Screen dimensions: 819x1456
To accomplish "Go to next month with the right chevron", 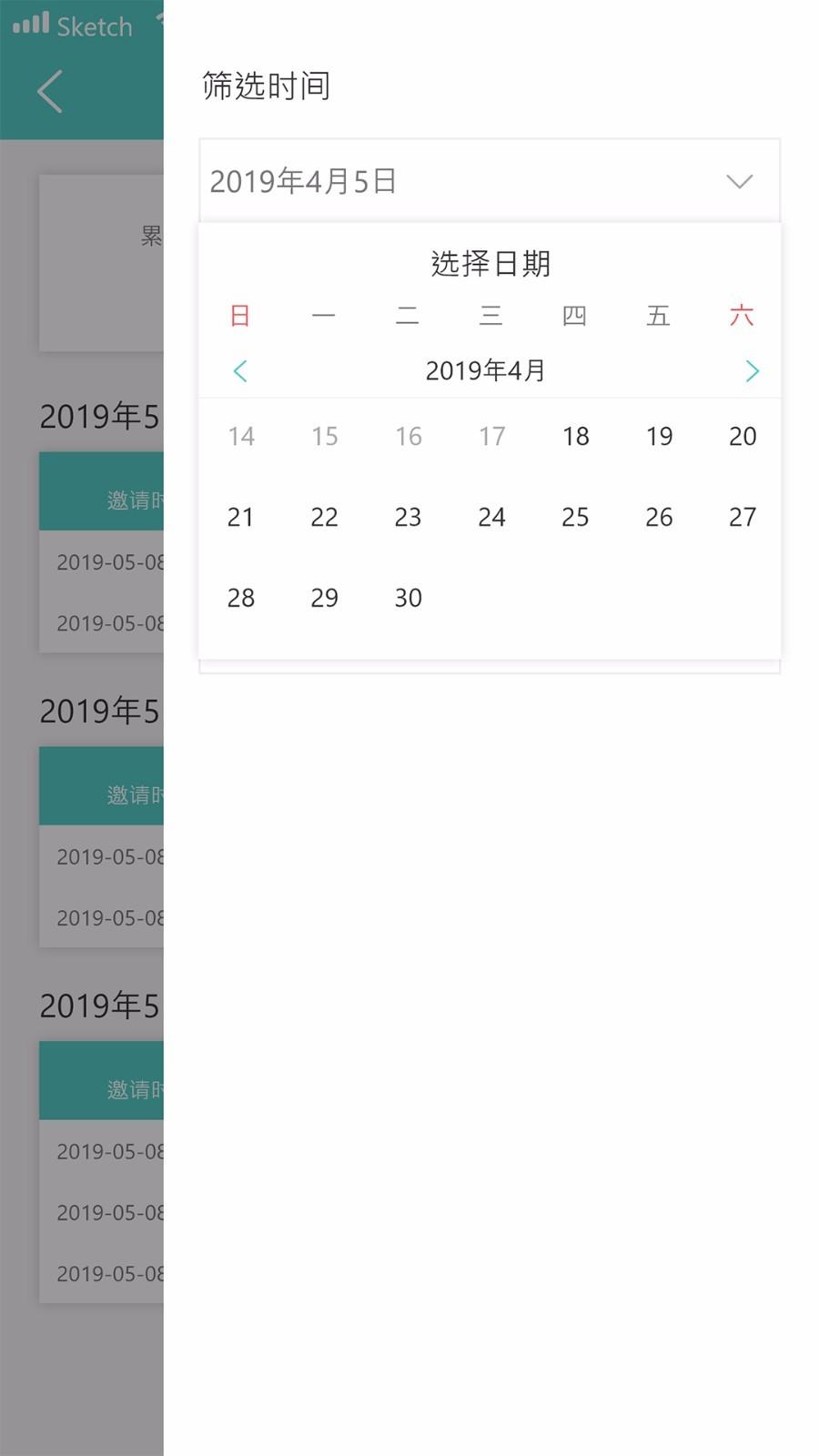I will tap(753, 370).
